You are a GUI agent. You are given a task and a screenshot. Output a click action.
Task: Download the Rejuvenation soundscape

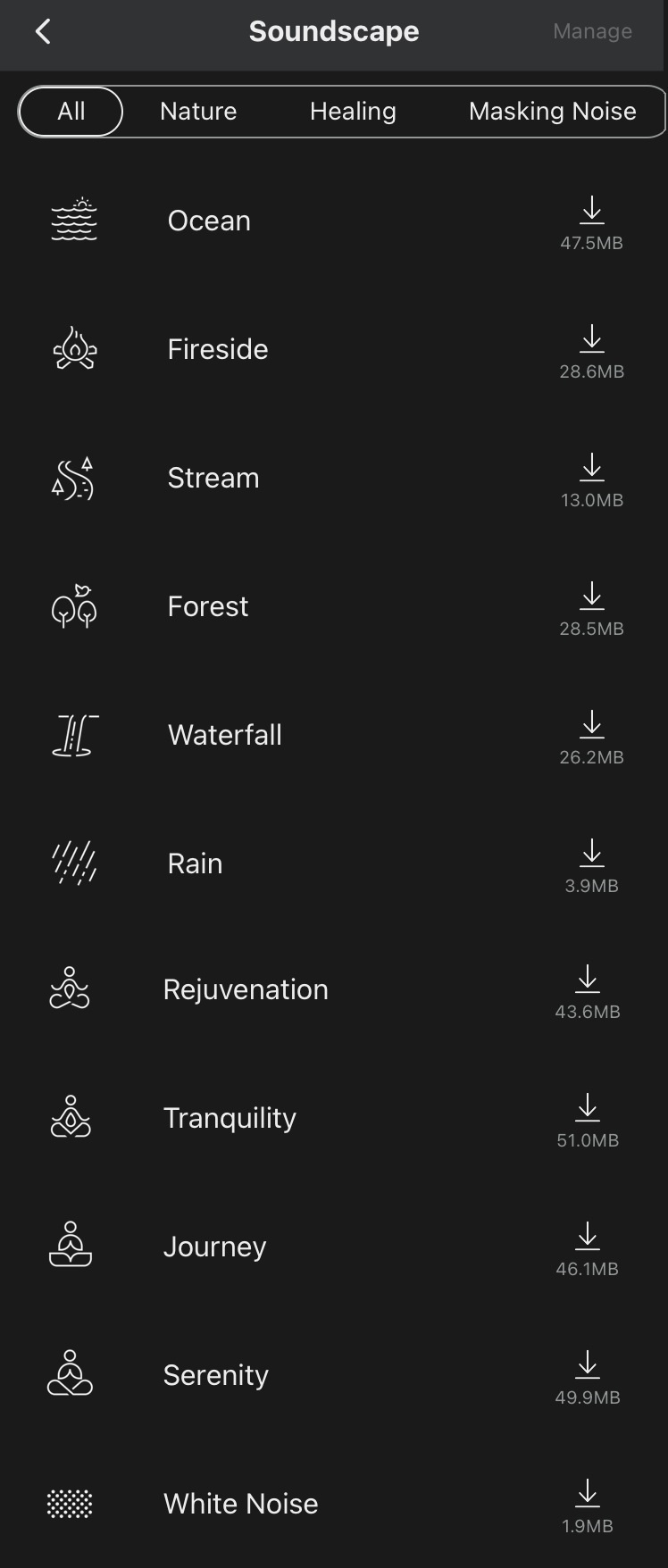(588, 980)
